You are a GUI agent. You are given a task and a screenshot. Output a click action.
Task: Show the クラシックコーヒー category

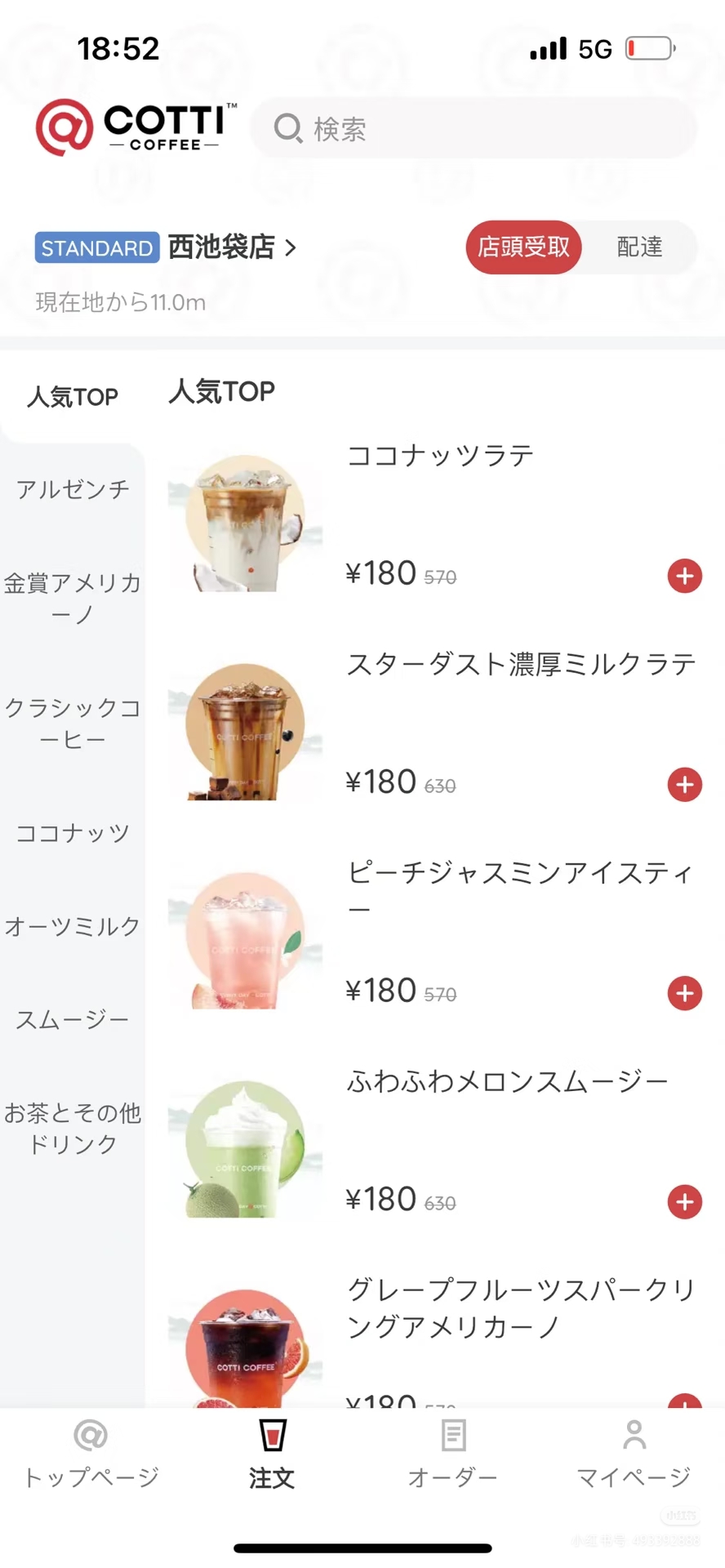73,723
